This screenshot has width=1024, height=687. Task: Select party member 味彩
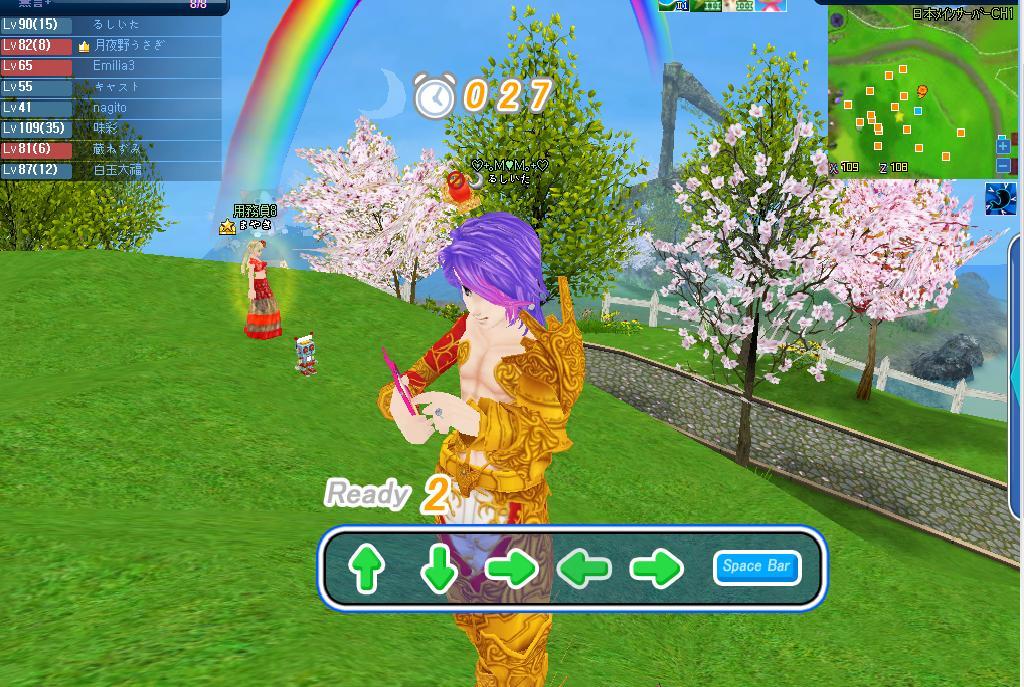click(105, 129)
